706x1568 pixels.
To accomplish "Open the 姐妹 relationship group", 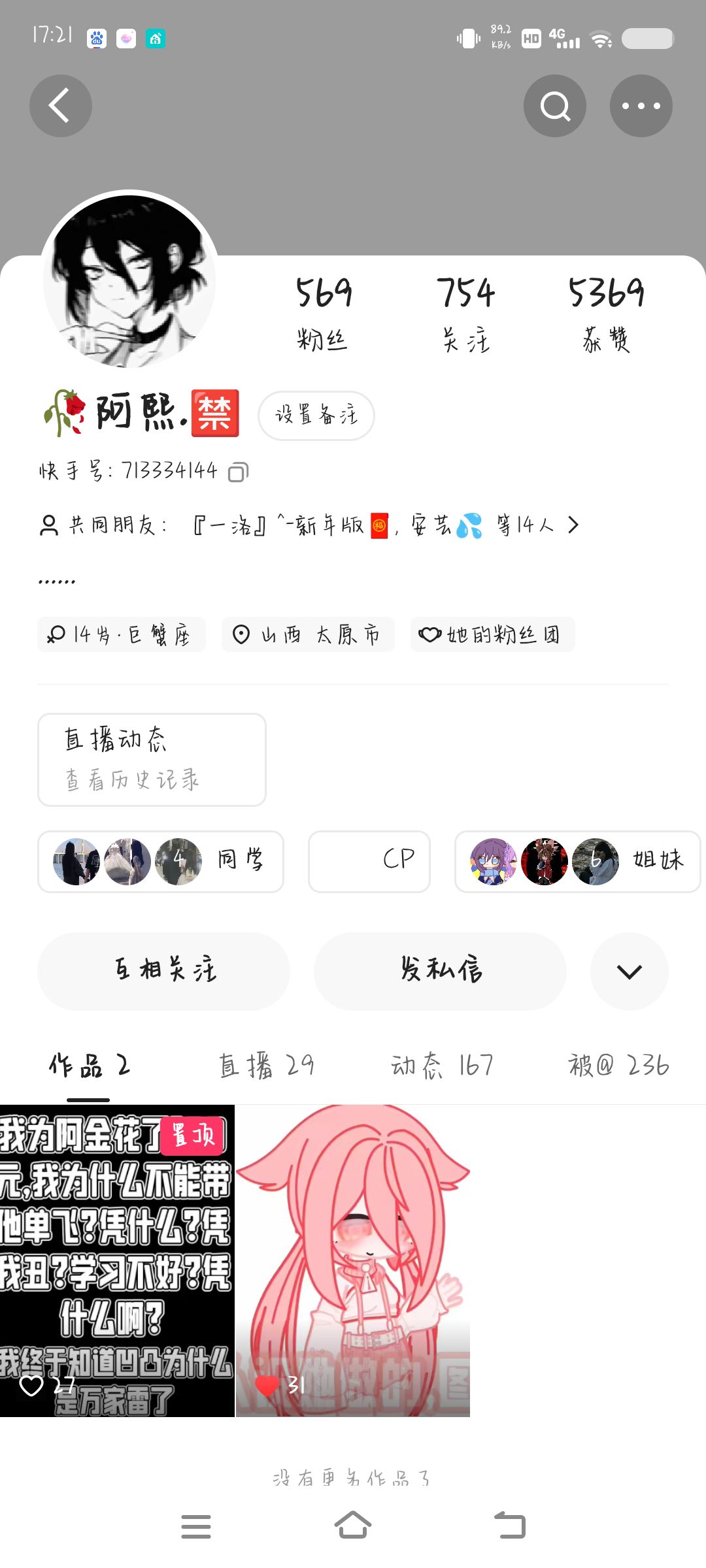I will [x=578, y=862].
